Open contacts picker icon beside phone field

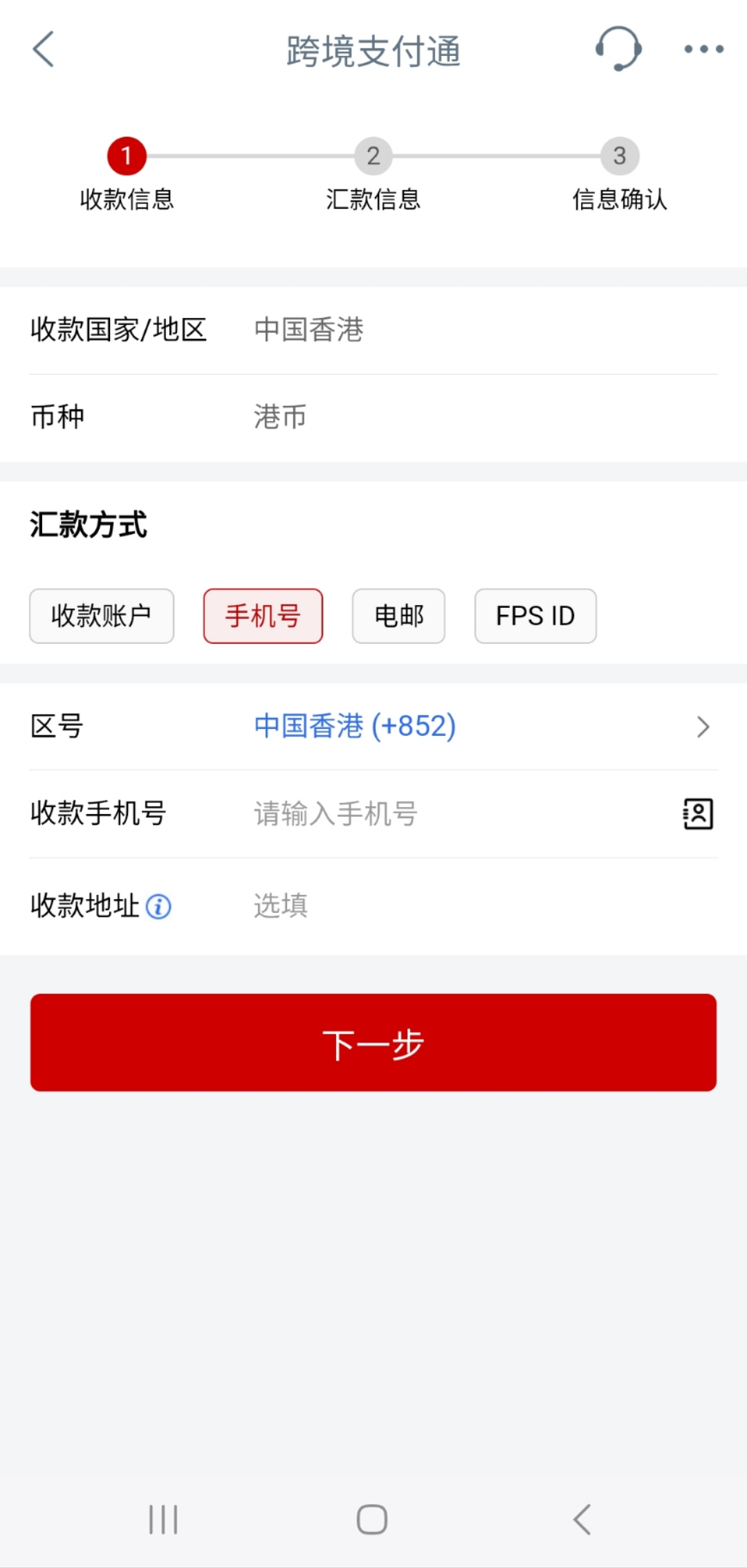click(698, 813)
